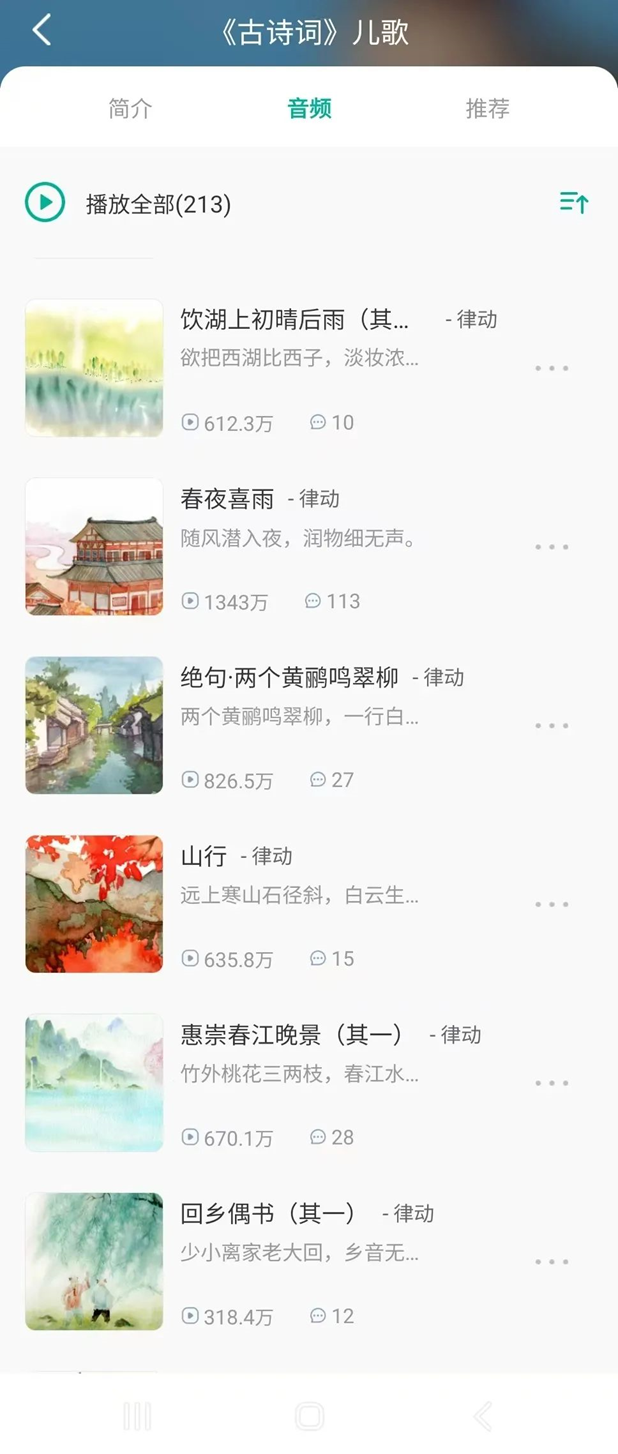Open the song 饮湖上初晴后雨

(294, 320)
